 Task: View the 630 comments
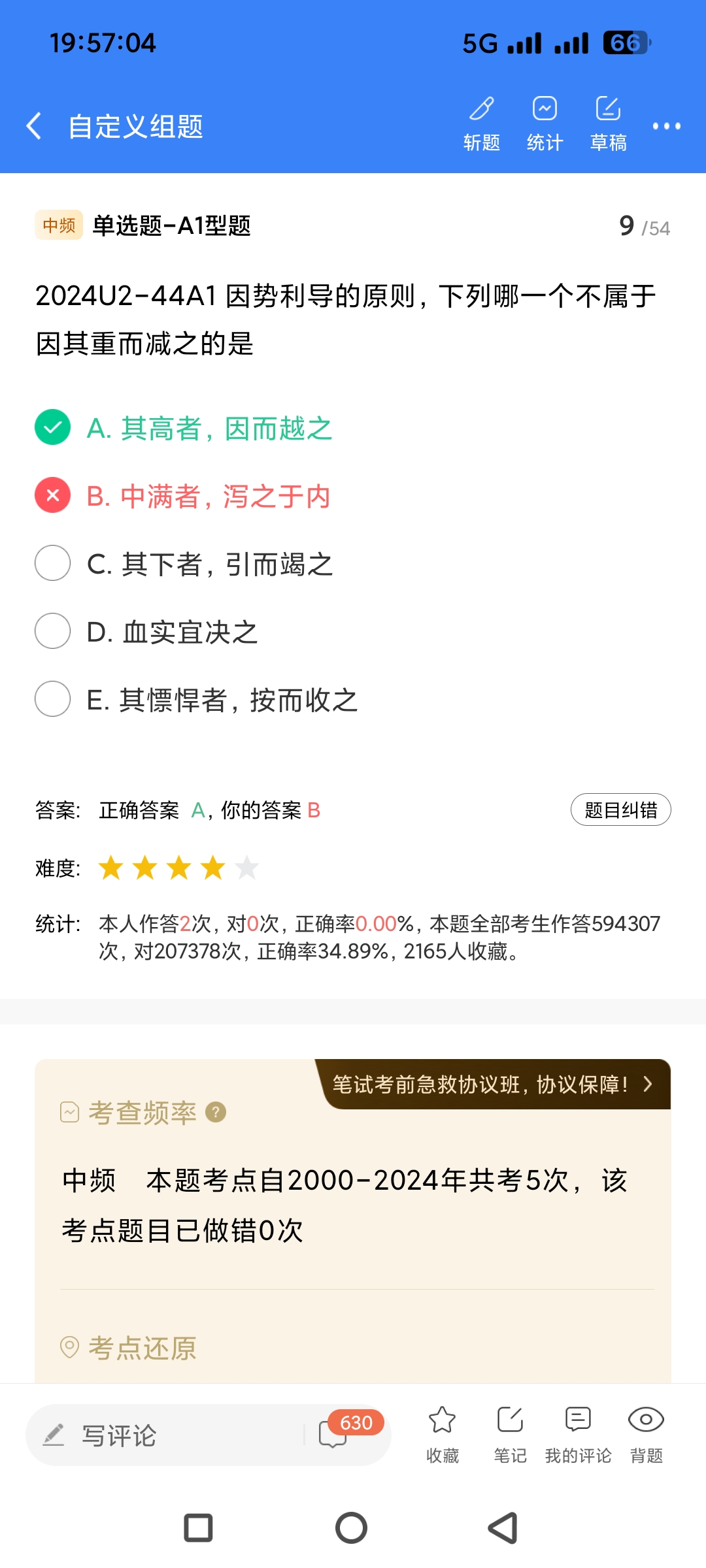click(x=340, y=1433)
